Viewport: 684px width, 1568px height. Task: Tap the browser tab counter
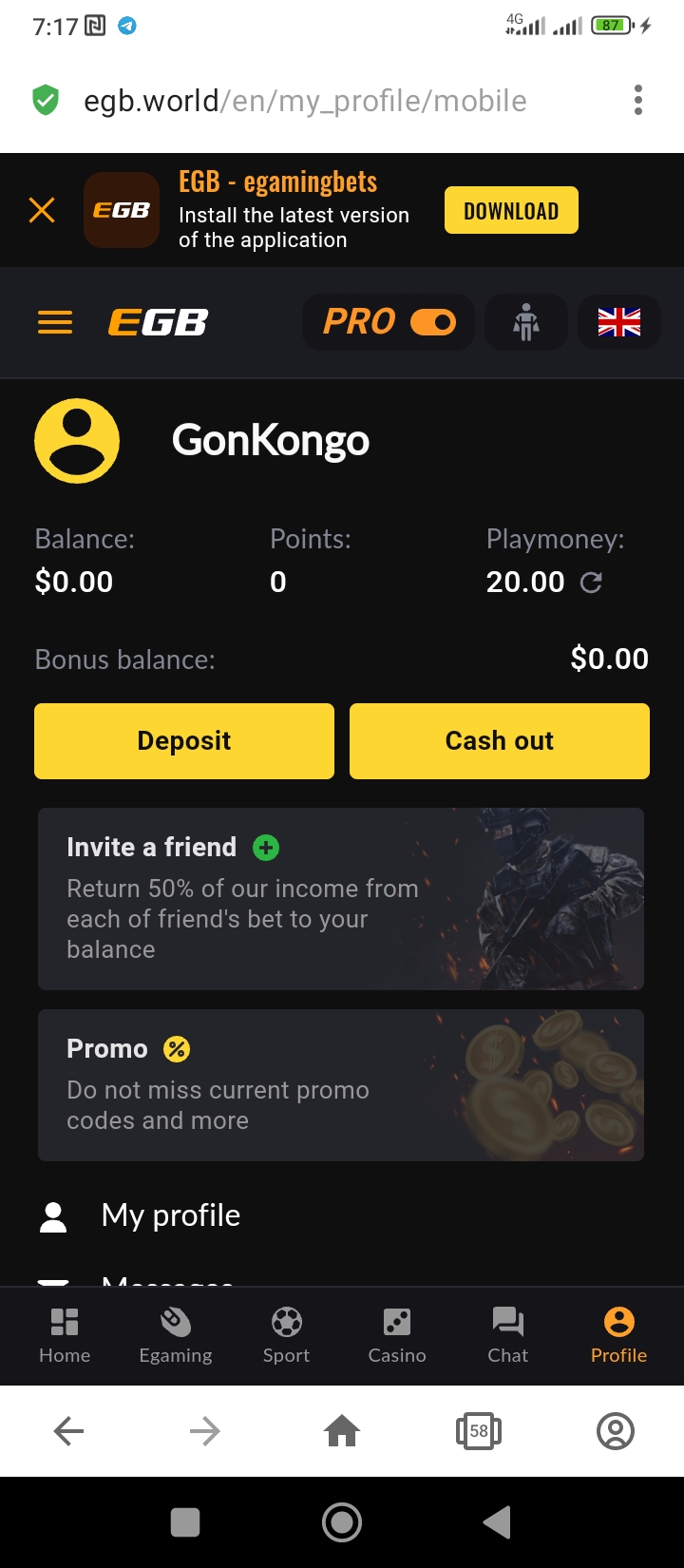click(x=479, y=1430)
